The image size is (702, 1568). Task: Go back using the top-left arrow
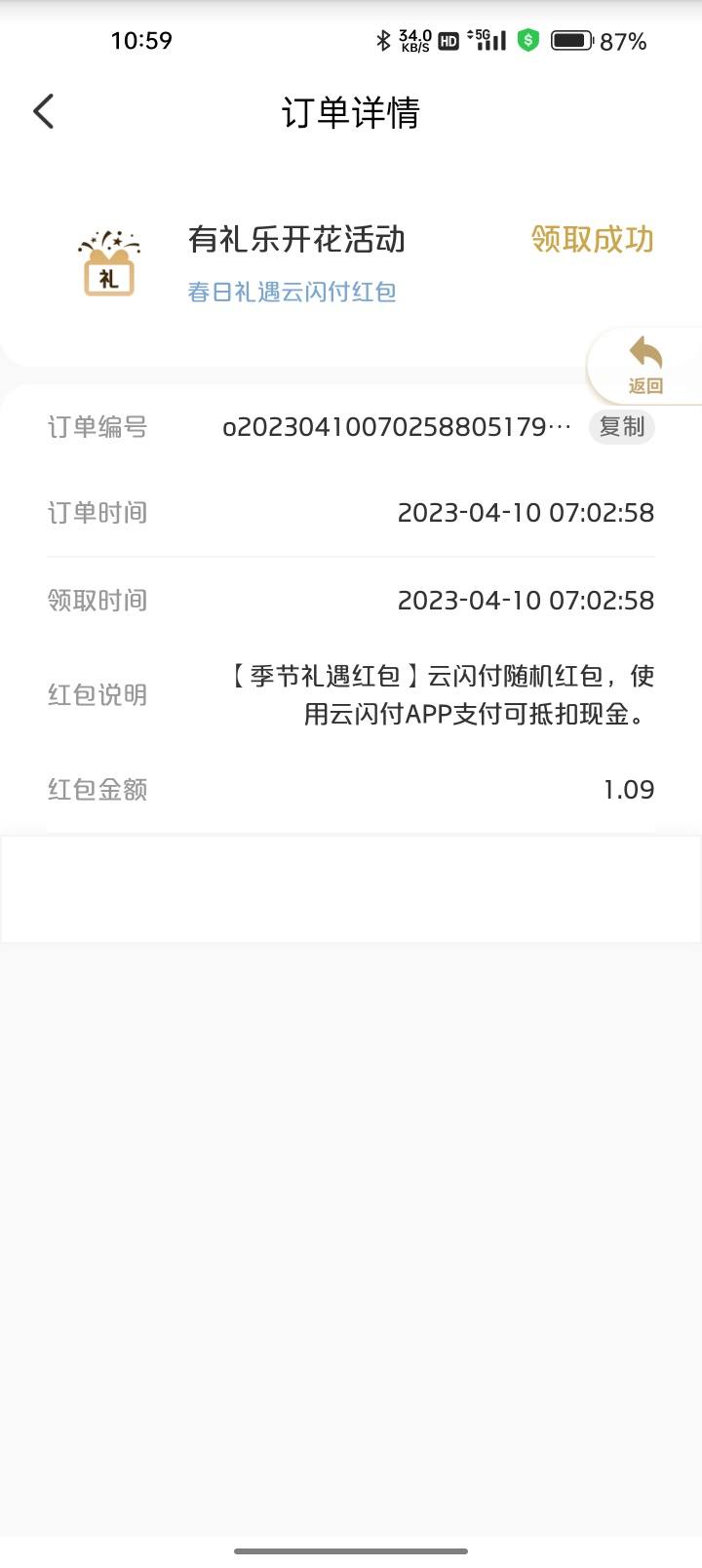(44, 112)
